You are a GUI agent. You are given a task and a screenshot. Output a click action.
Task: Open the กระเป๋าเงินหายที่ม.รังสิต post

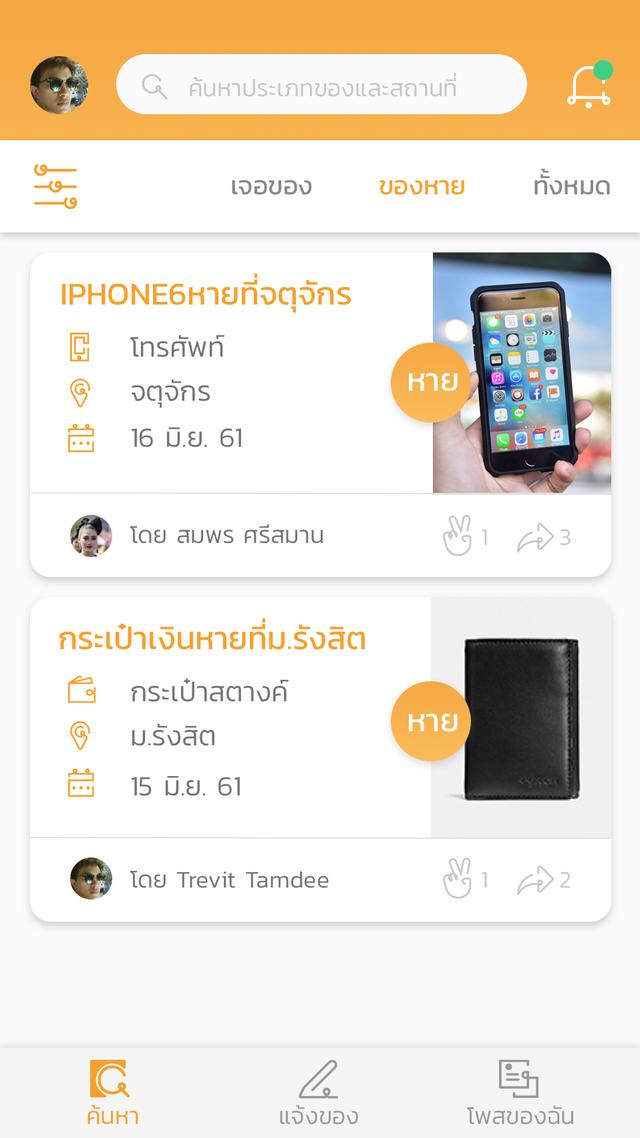[212, 640]
